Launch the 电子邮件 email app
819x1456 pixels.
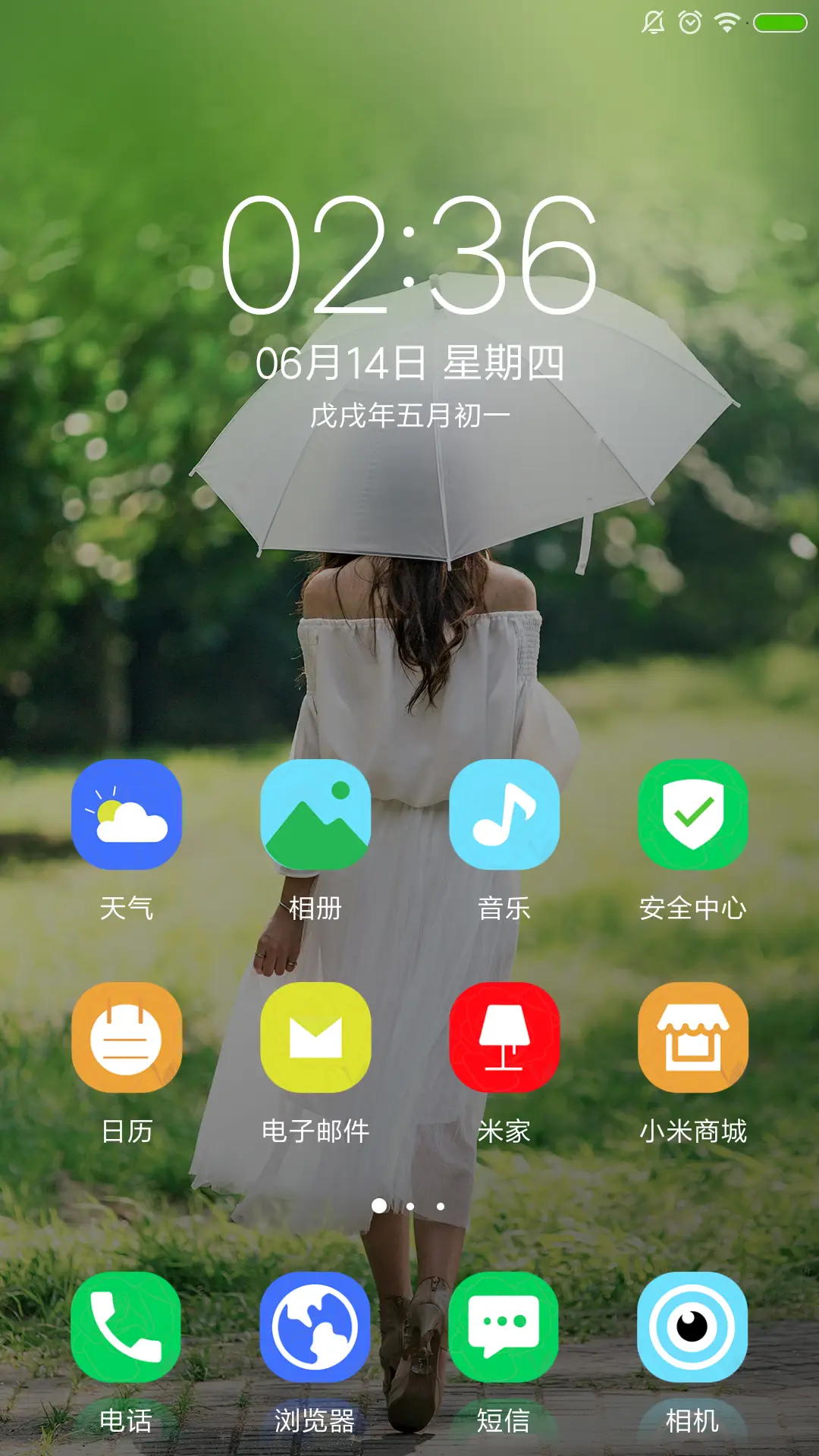tap(315, 1039)
